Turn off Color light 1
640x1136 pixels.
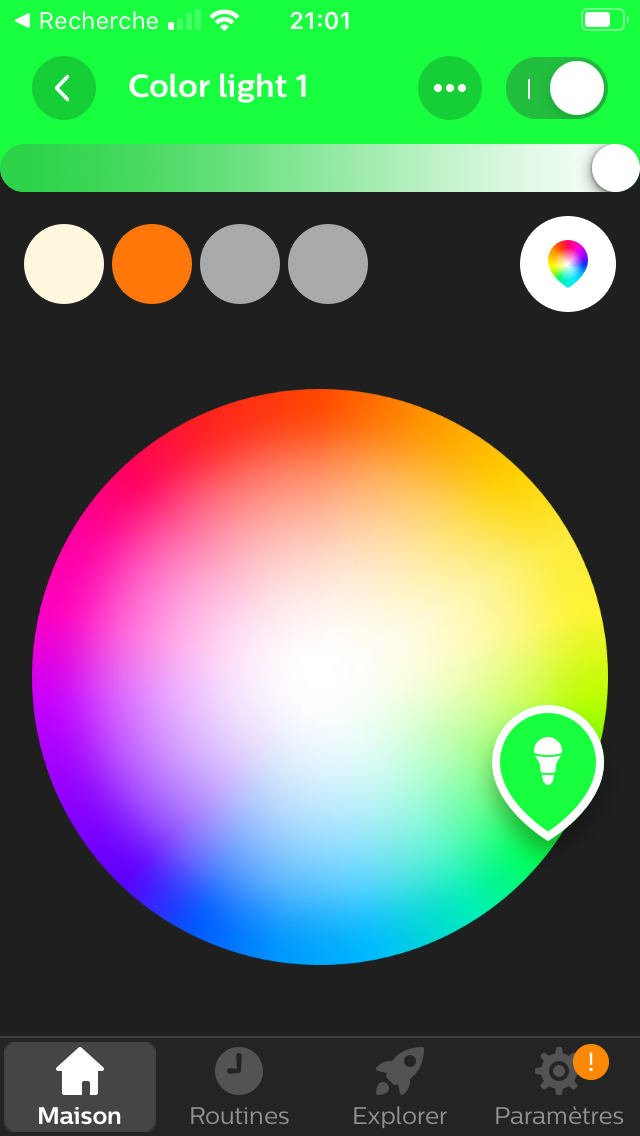[557, 88]
